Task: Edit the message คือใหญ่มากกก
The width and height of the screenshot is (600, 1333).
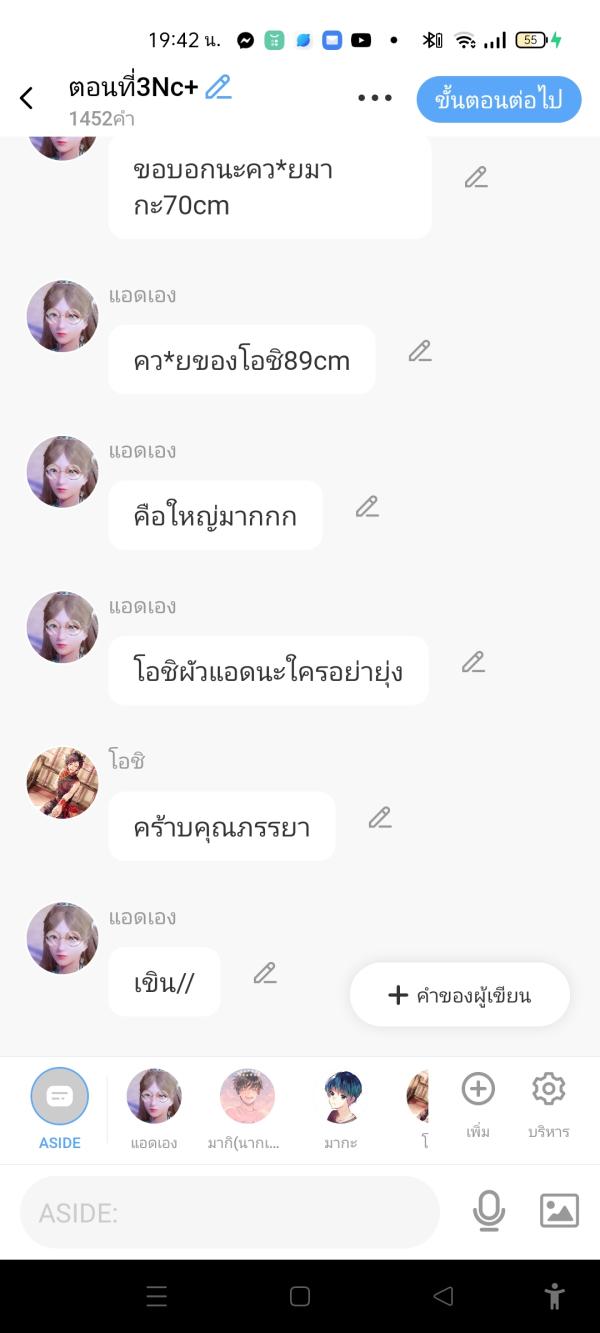Action: pos(367,507)
